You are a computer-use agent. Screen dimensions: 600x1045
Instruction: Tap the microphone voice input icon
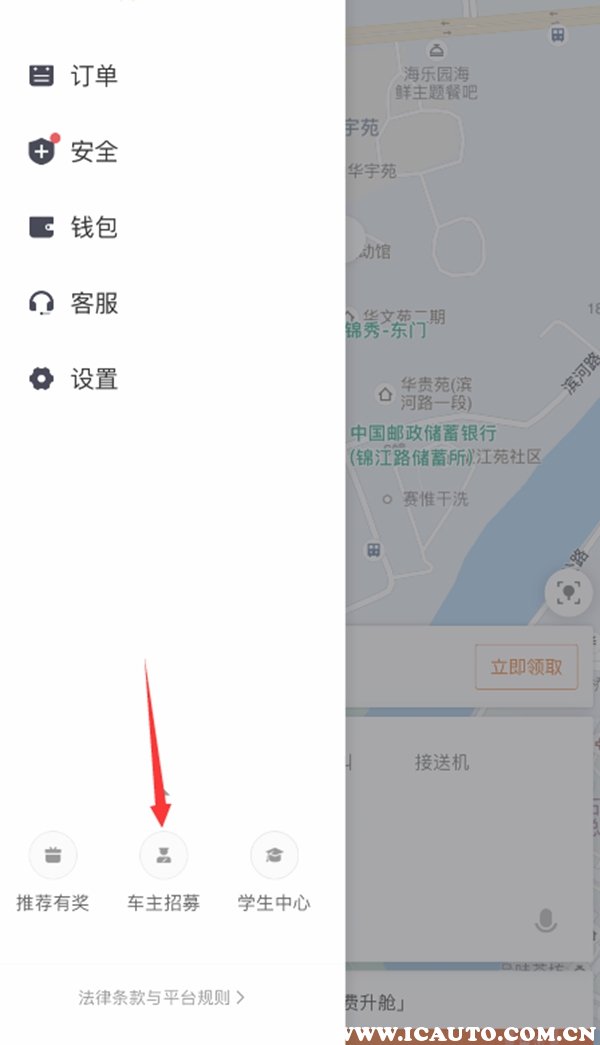(545, 920)
